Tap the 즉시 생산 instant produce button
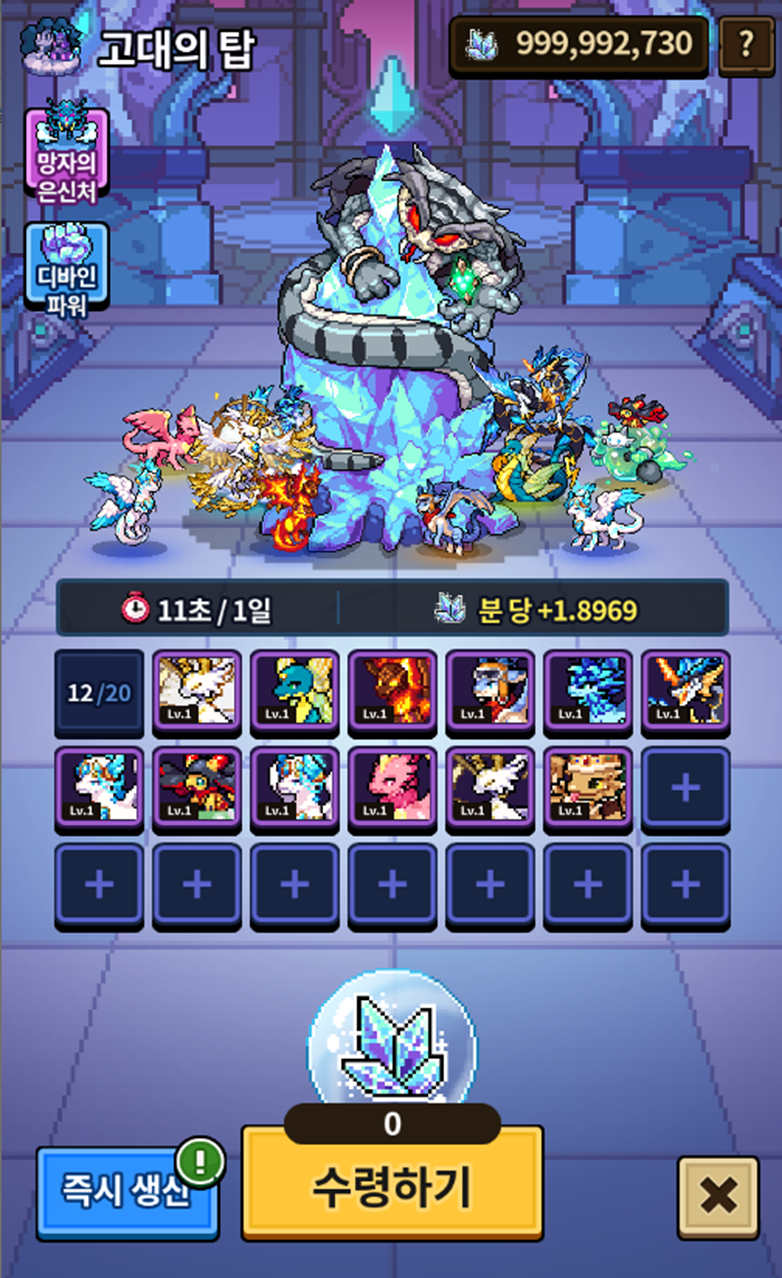The height and width of the screenshot is (1278, 782). click(x=126, y=1192)
